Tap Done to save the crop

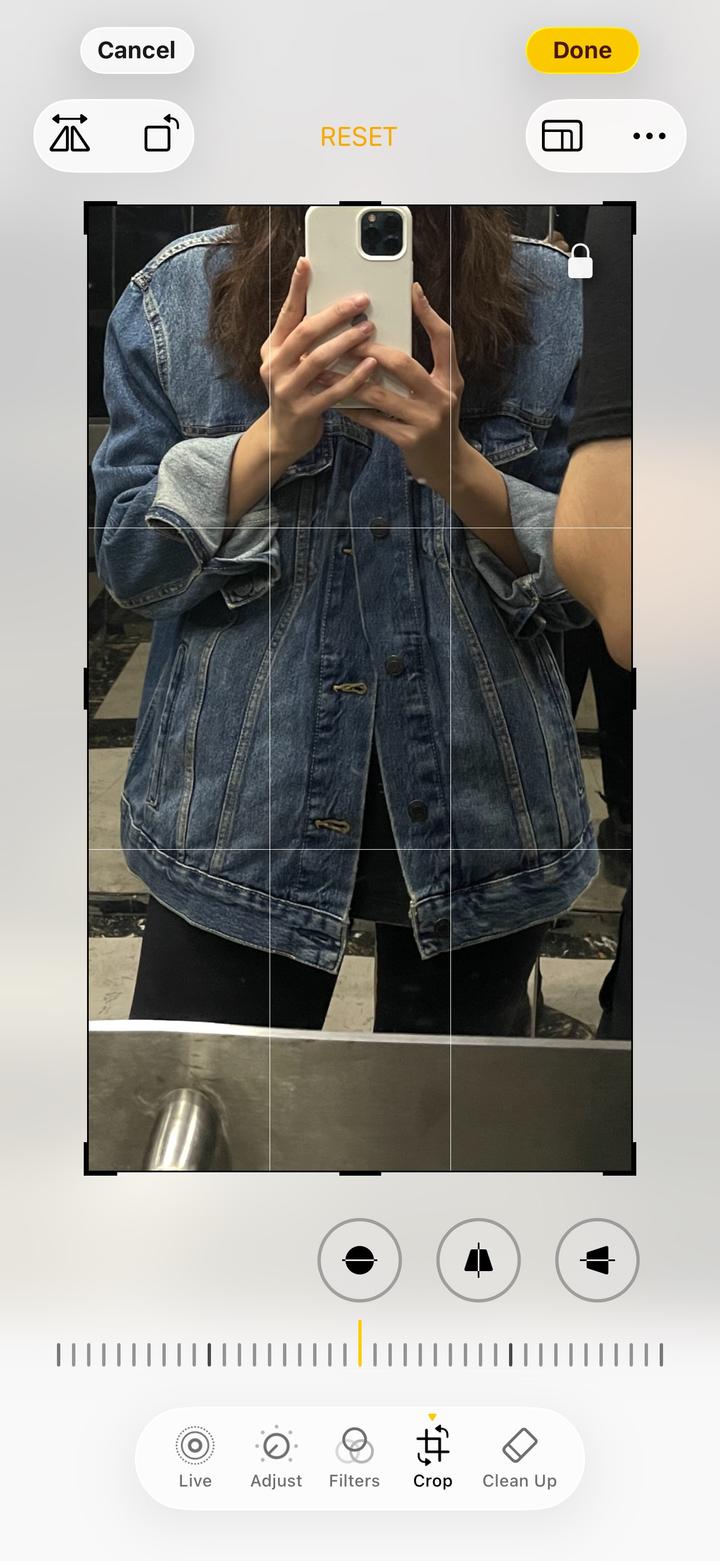[x=582, y=50]
